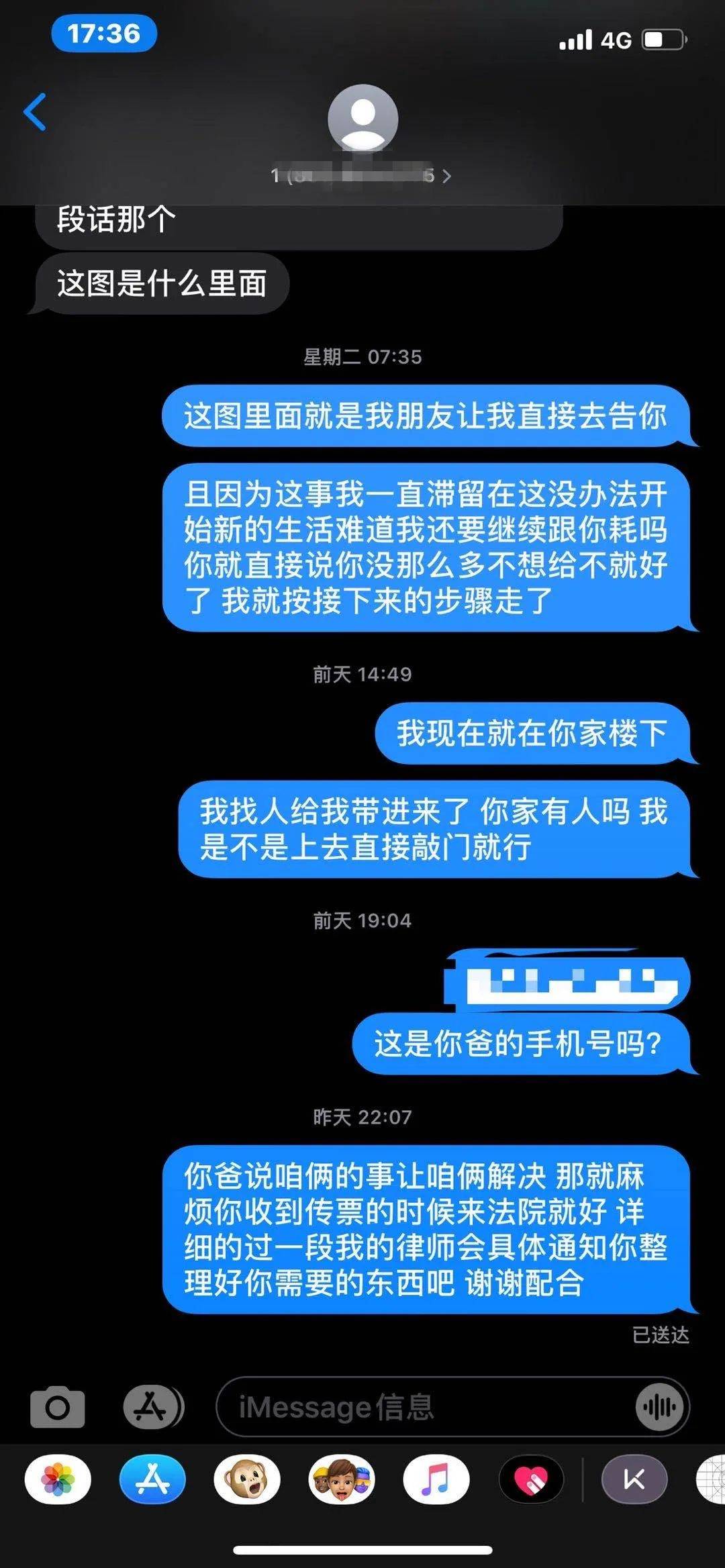Open the Music iMessage app
725x1568 pixels.
[436, 1479]
